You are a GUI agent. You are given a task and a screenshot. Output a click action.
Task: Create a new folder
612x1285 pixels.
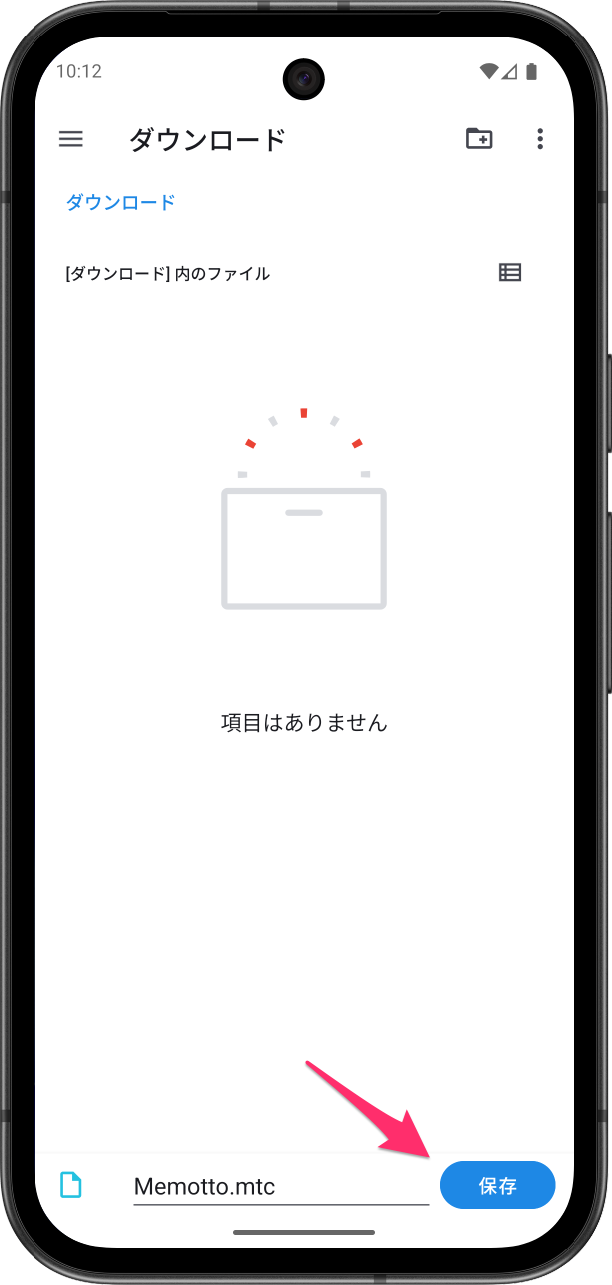(x=479, y=139)
